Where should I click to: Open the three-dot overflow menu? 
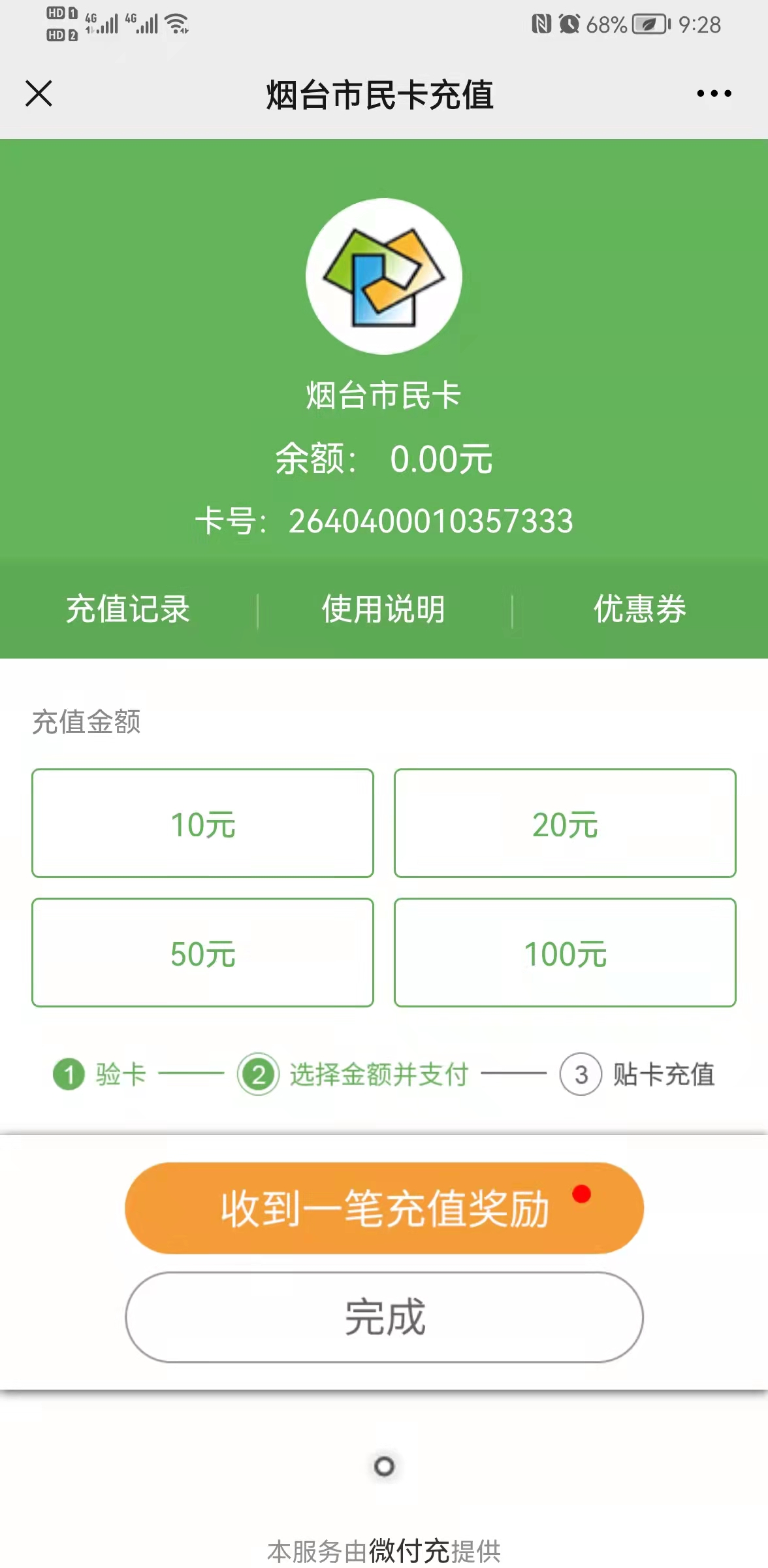tap(714, 93)
